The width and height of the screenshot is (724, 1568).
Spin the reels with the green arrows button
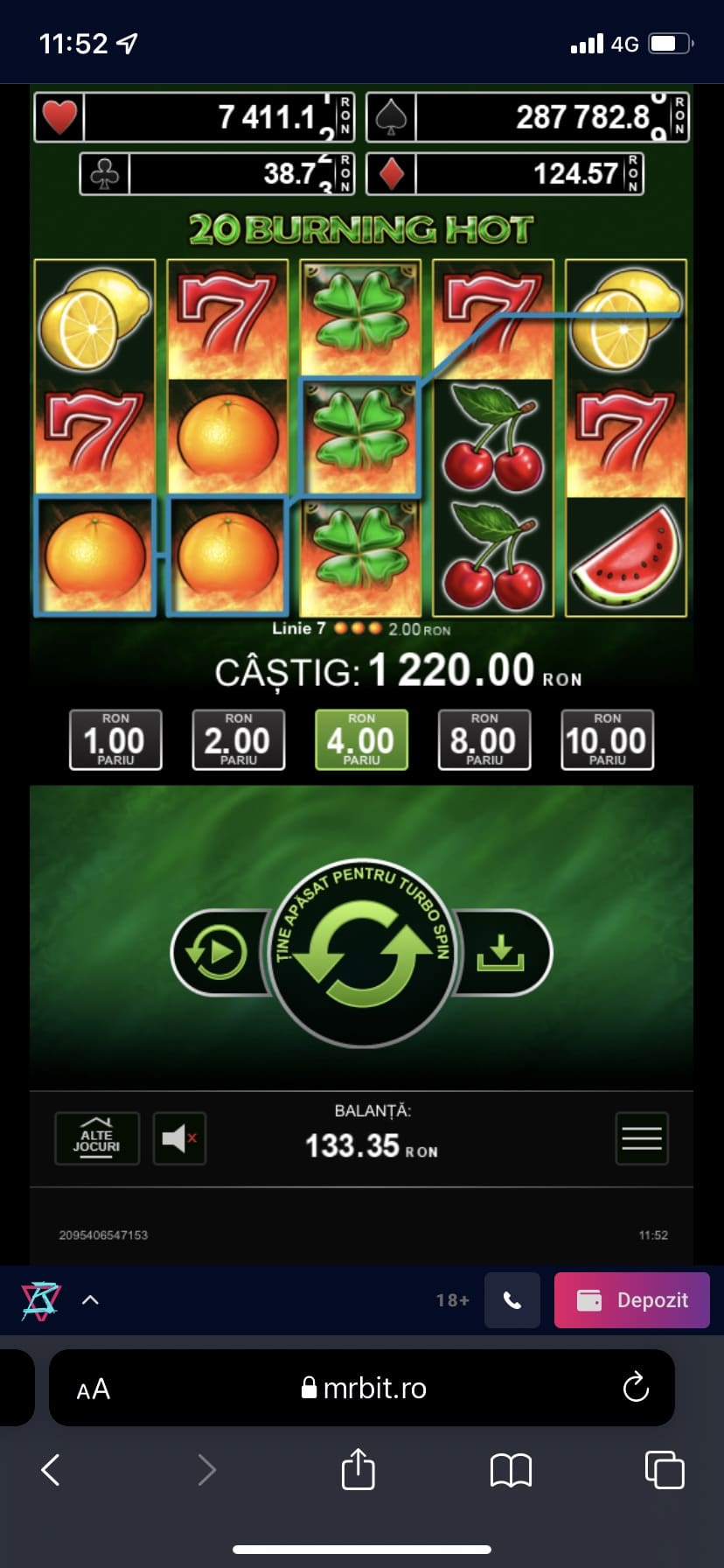tap(362, 953)
